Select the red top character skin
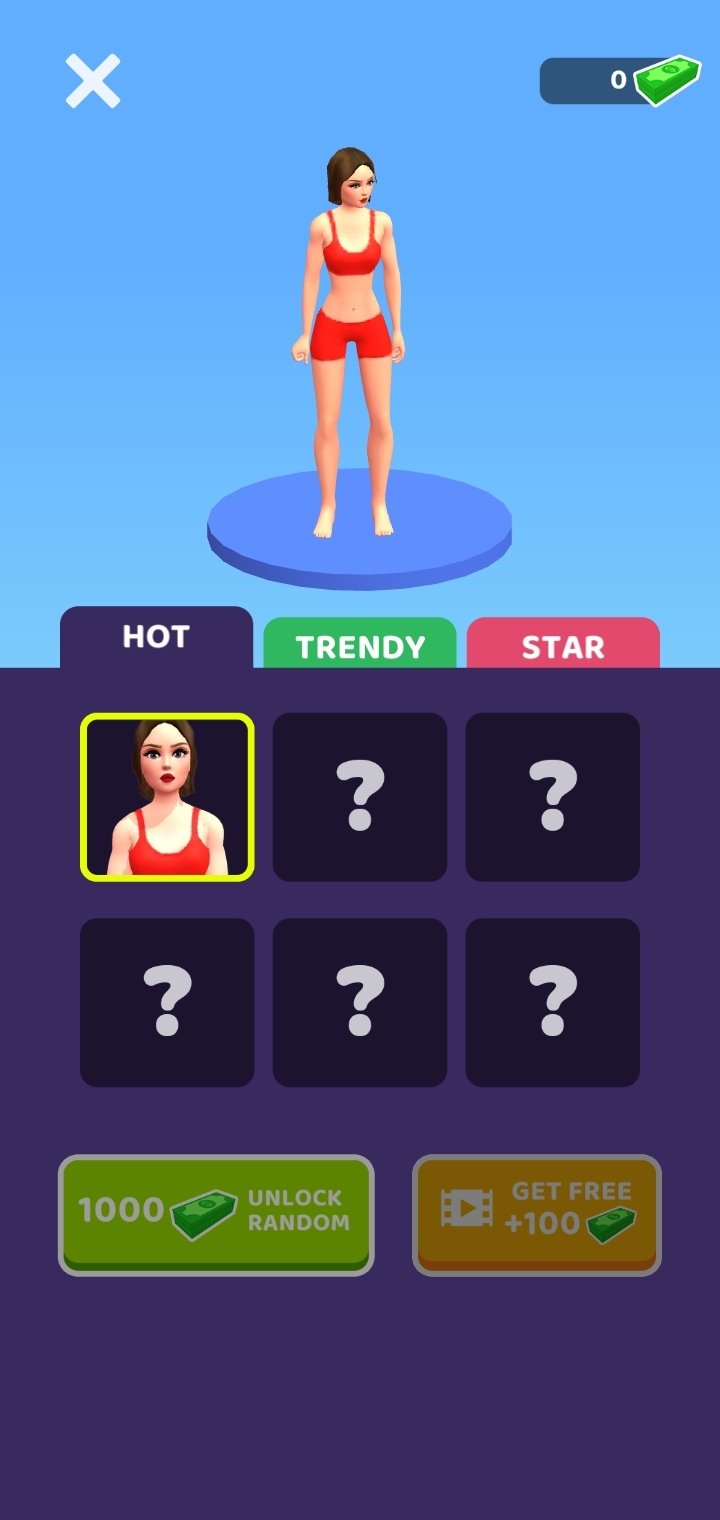This screenshot has width=720, height=1520. coord(167,797)
